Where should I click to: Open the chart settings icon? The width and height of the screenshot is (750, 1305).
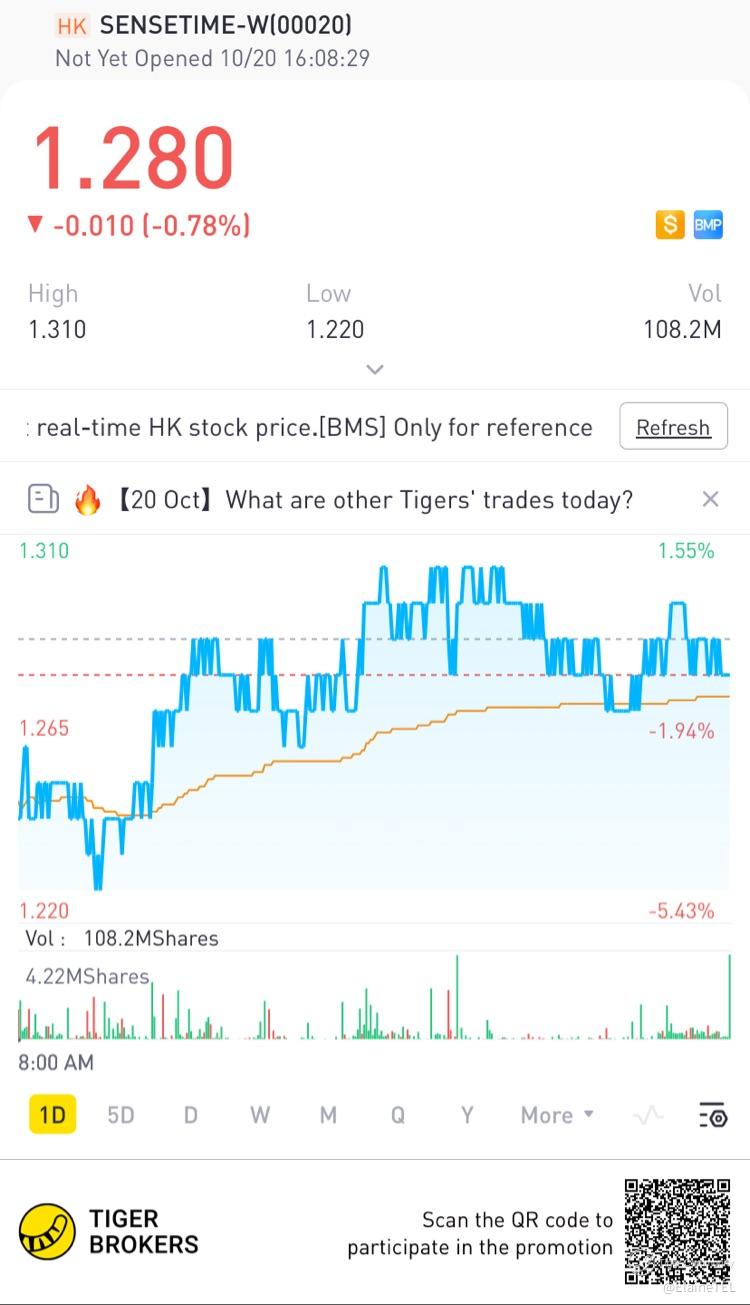point(712,1115)
